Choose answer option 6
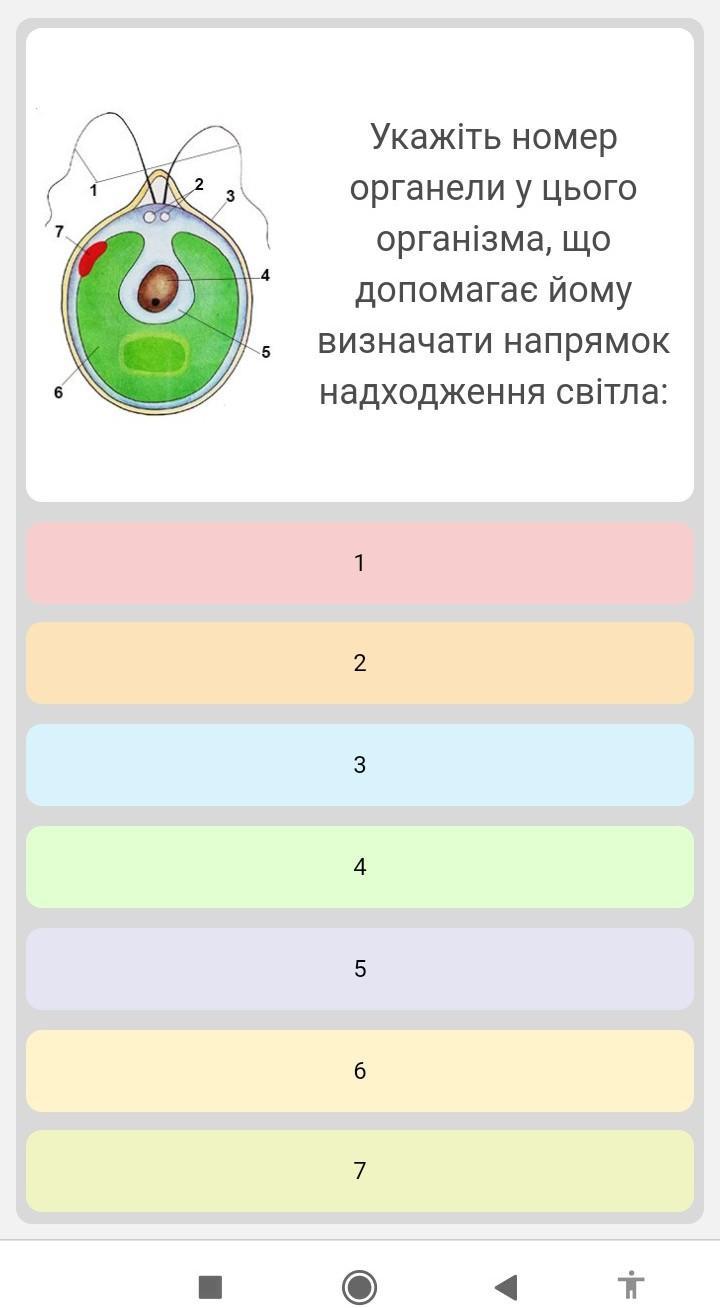The height and width of the screenshot is (1308, 720). point(359,1071)
